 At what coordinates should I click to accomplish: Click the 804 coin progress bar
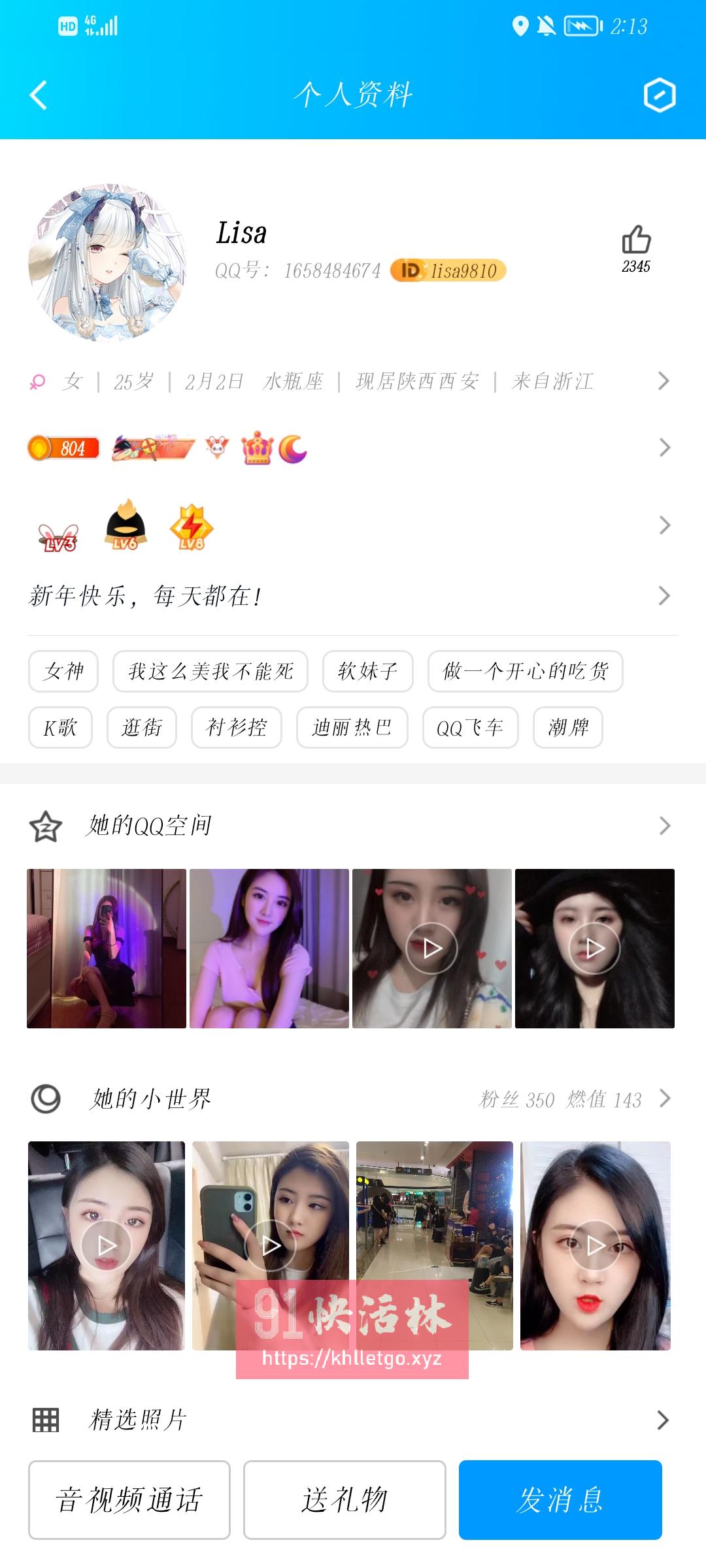tap(62, 447)
